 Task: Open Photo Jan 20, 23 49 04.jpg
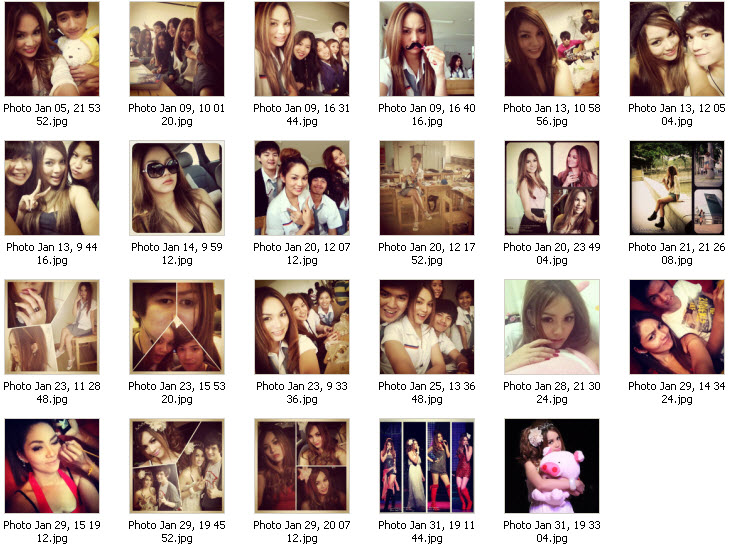552,188
